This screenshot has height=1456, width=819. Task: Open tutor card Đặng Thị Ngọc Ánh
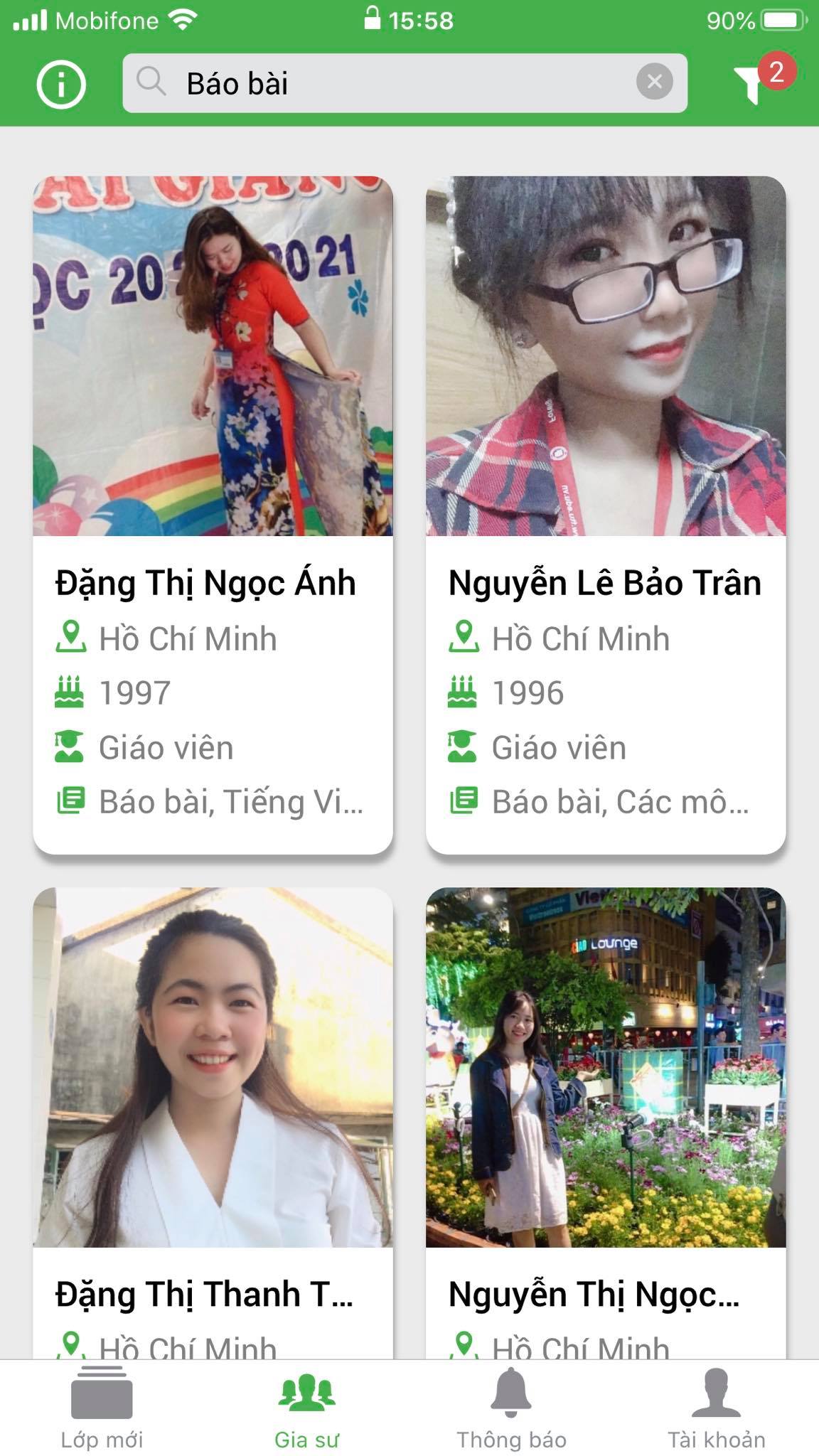click(213, 515)
